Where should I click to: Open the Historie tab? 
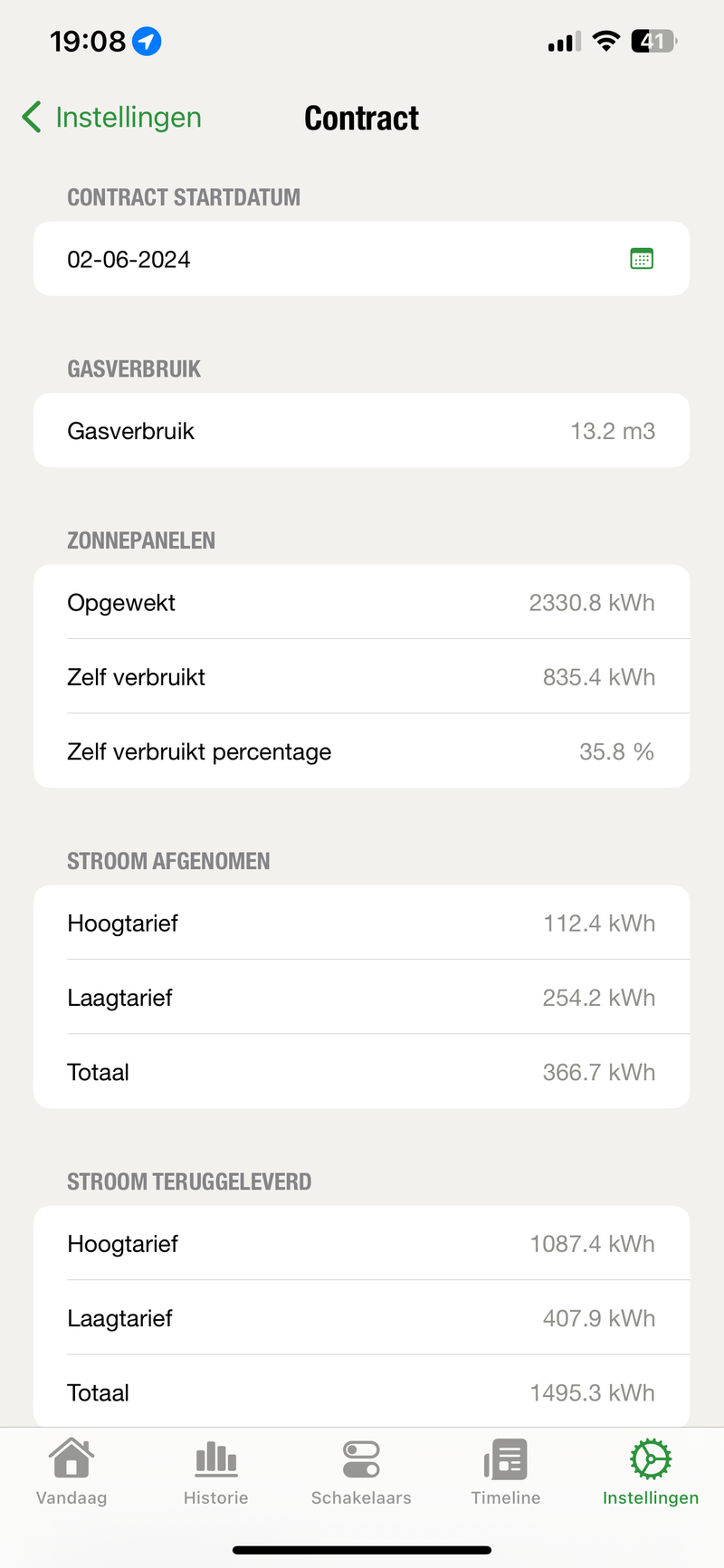point(215,1472)
